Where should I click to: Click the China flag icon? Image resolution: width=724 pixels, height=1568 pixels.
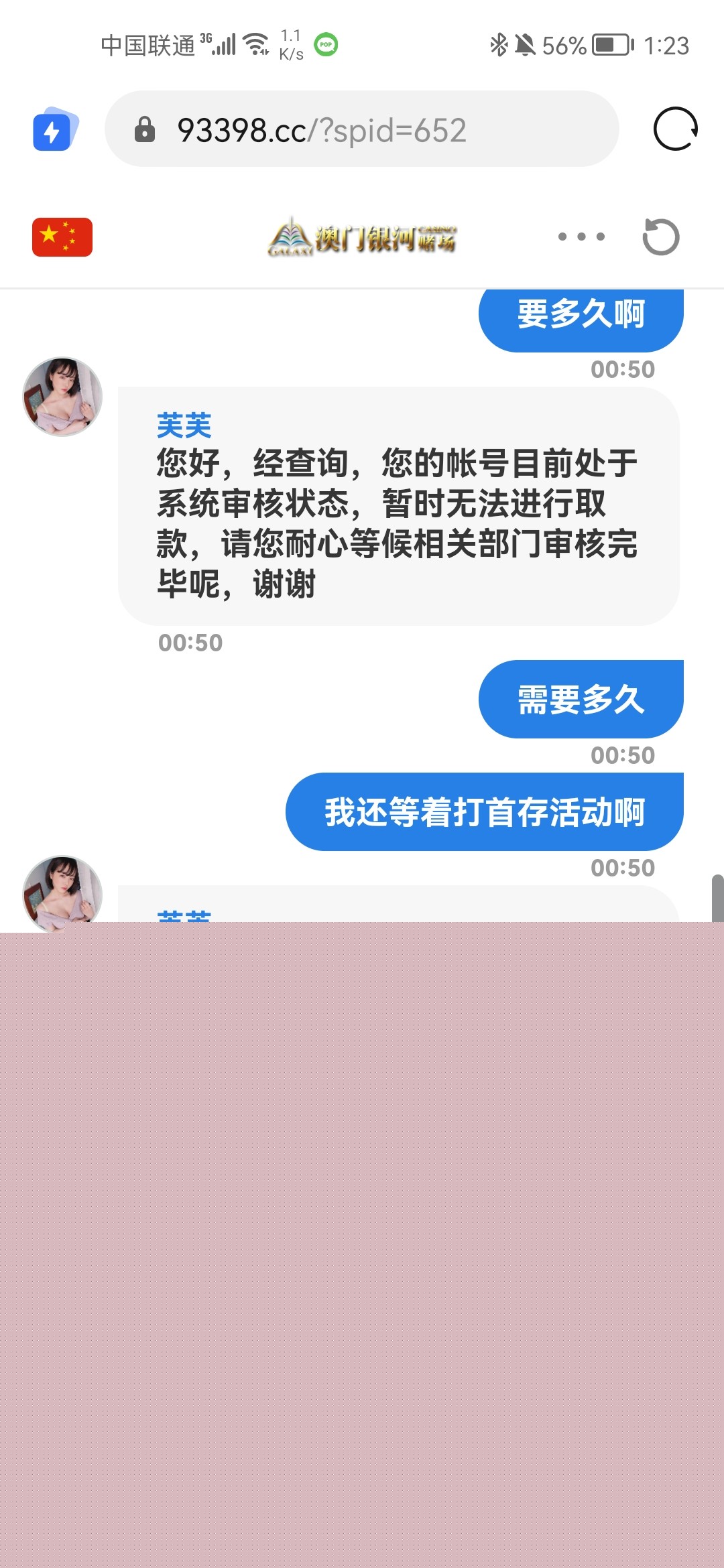(62, 236)
